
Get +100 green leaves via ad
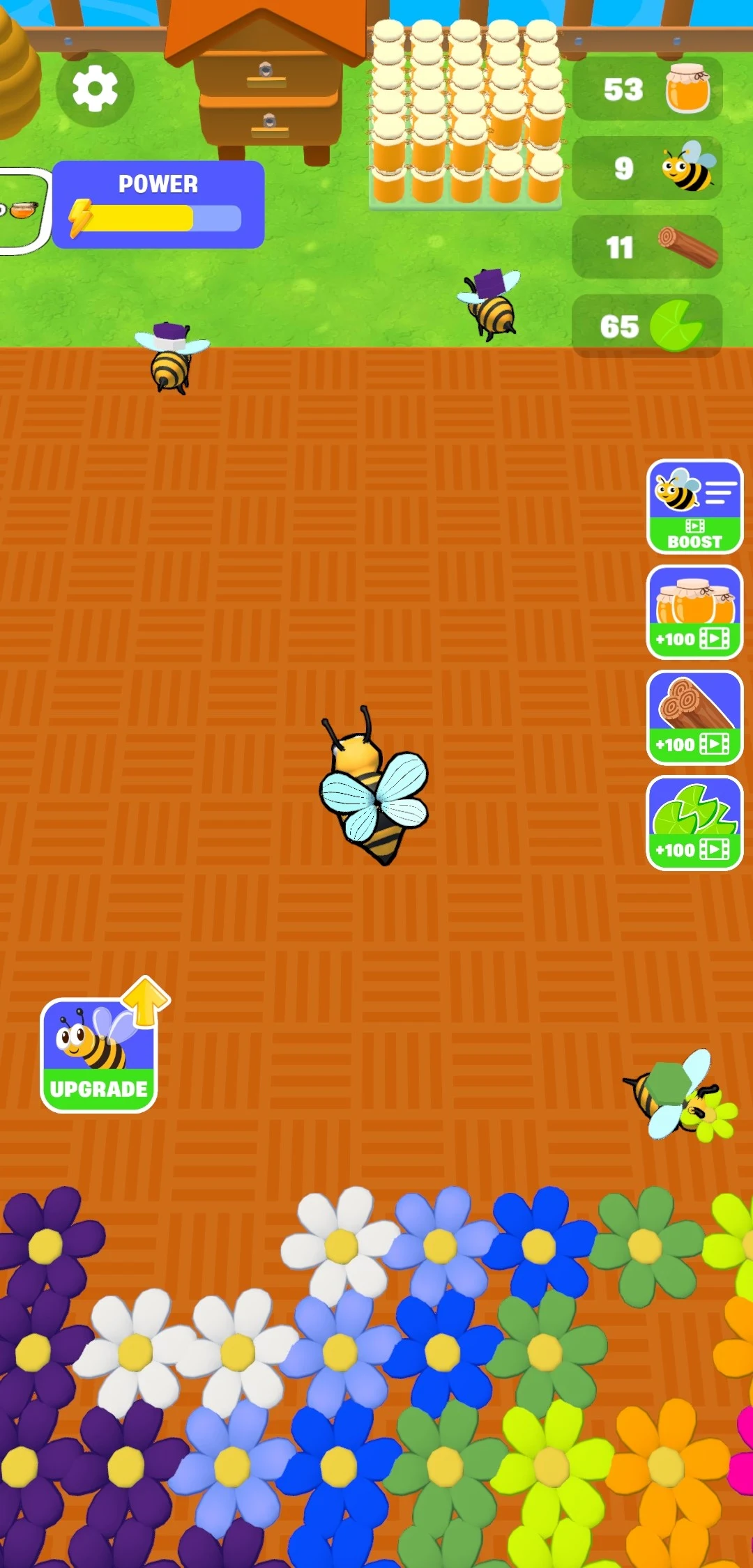point(694,823)
